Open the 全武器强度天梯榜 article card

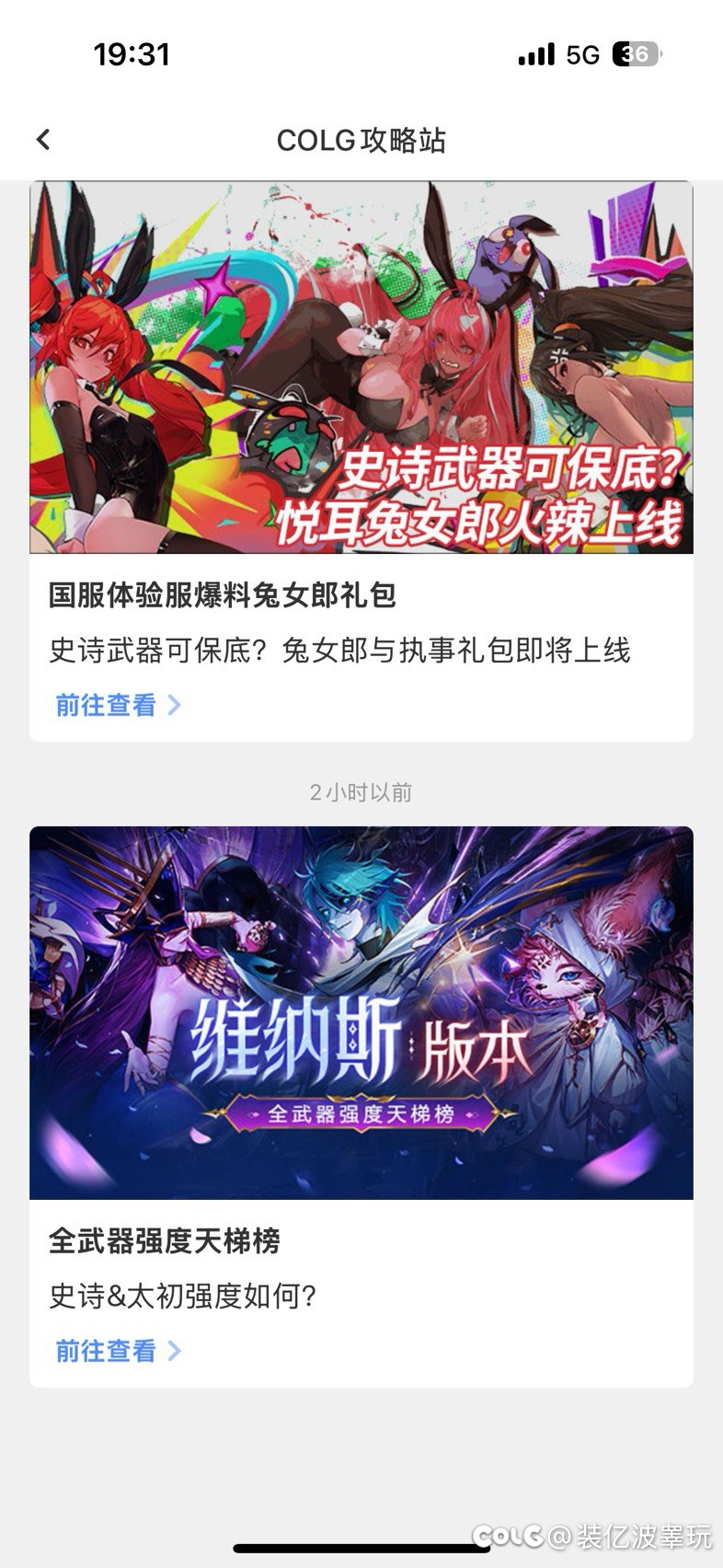361,1107
